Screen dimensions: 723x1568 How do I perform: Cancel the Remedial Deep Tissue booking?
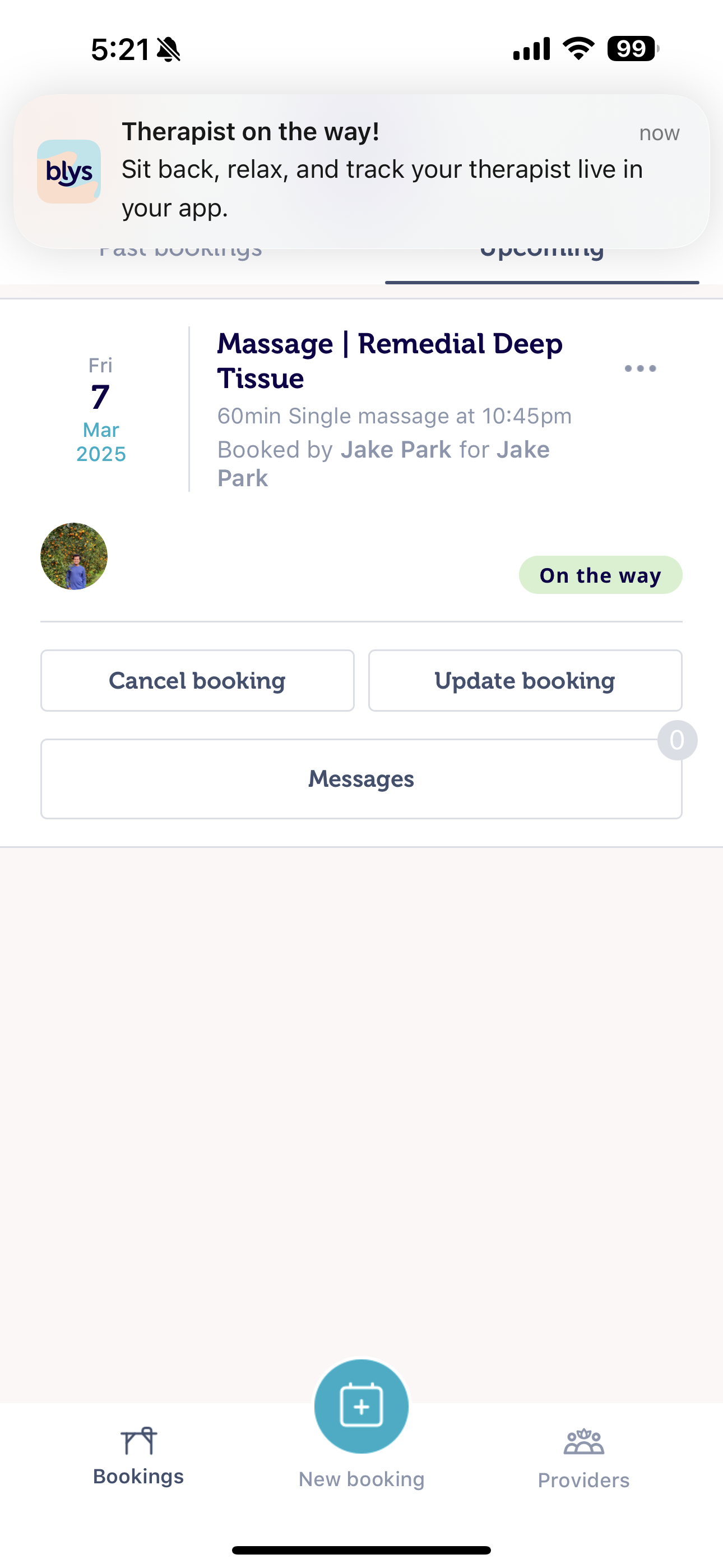pos(197,680)
